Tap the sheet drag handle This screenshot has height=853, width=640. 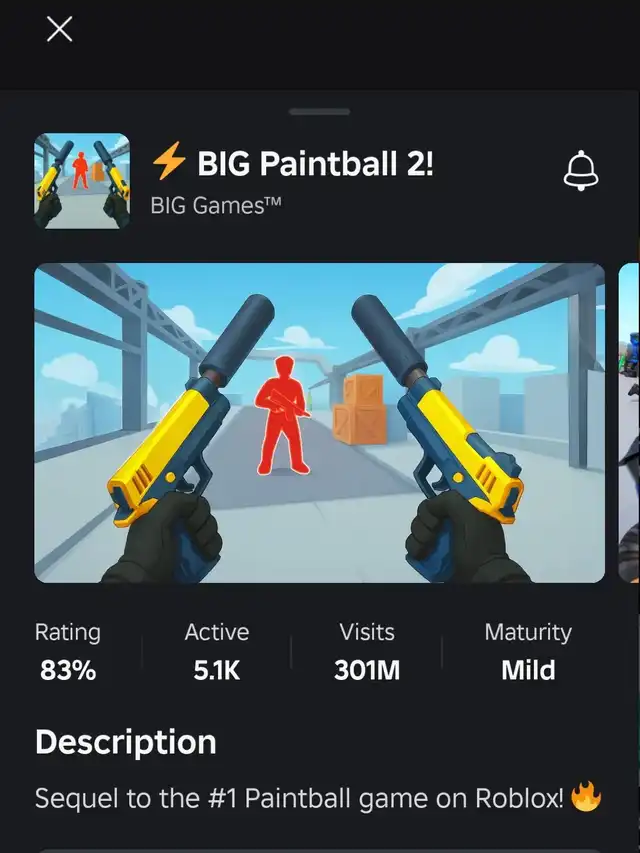pyautogui.click(x=319, y=112)
